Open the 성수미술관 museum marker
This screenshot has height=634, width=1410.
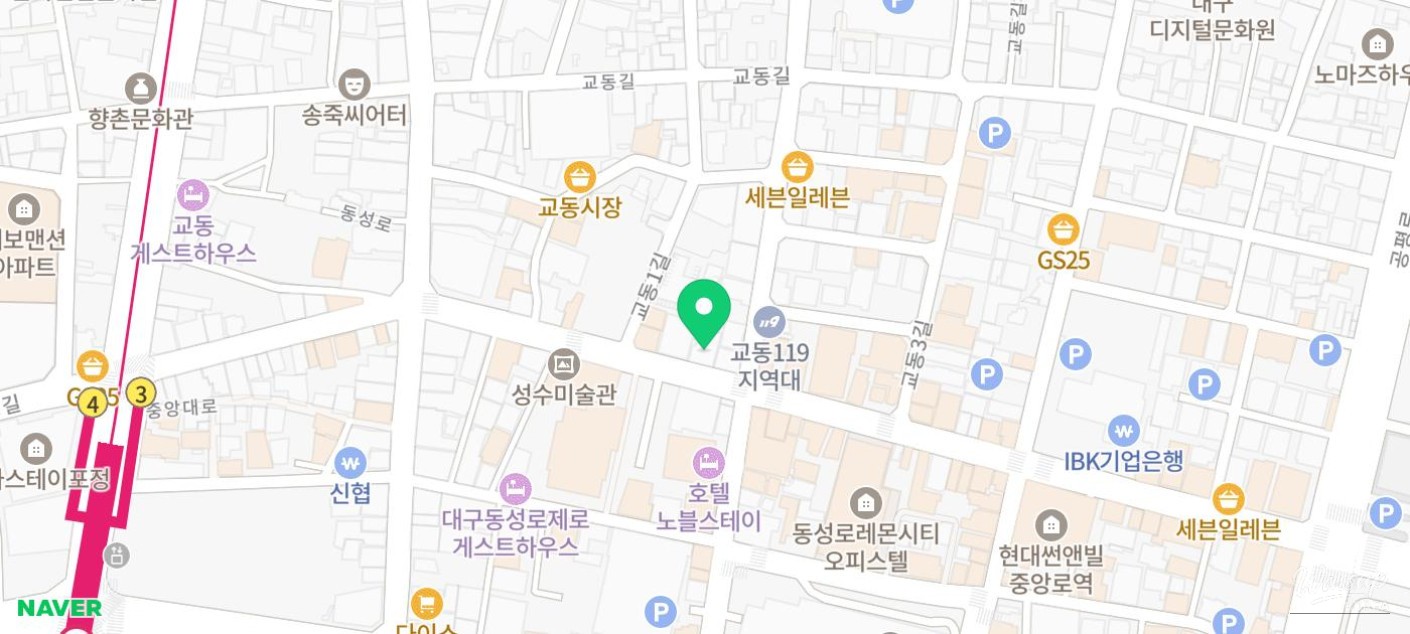tap(564, 364)
